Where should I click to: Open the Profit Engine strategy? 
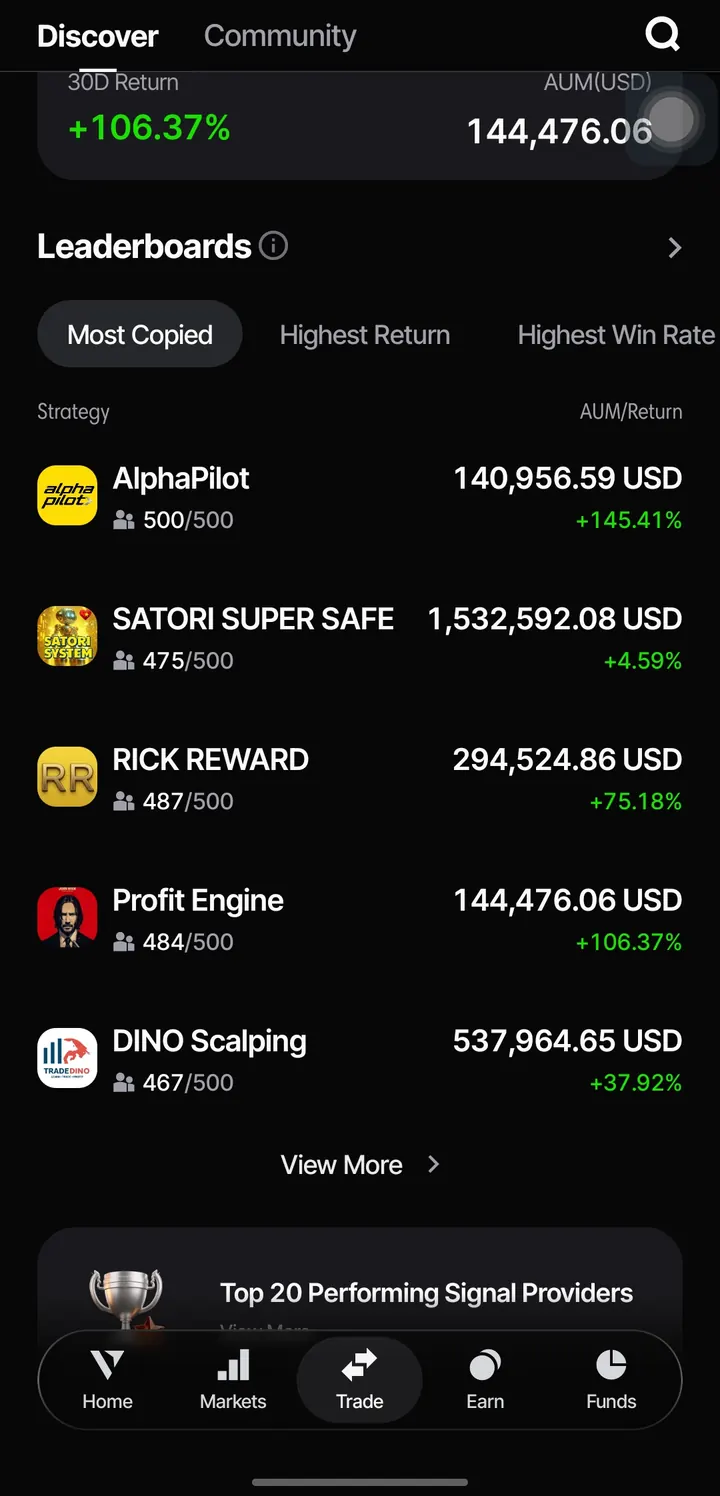click(x=360, y=919)
